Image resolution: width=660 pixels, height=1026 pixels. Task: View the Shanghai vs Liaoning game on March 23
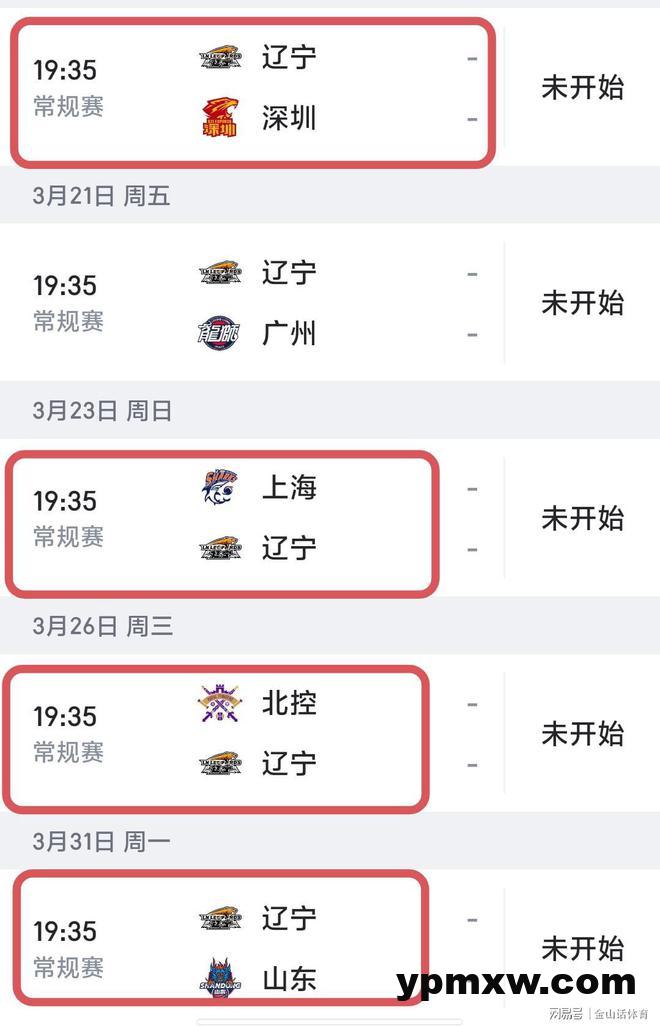click(x=222, y=520)
